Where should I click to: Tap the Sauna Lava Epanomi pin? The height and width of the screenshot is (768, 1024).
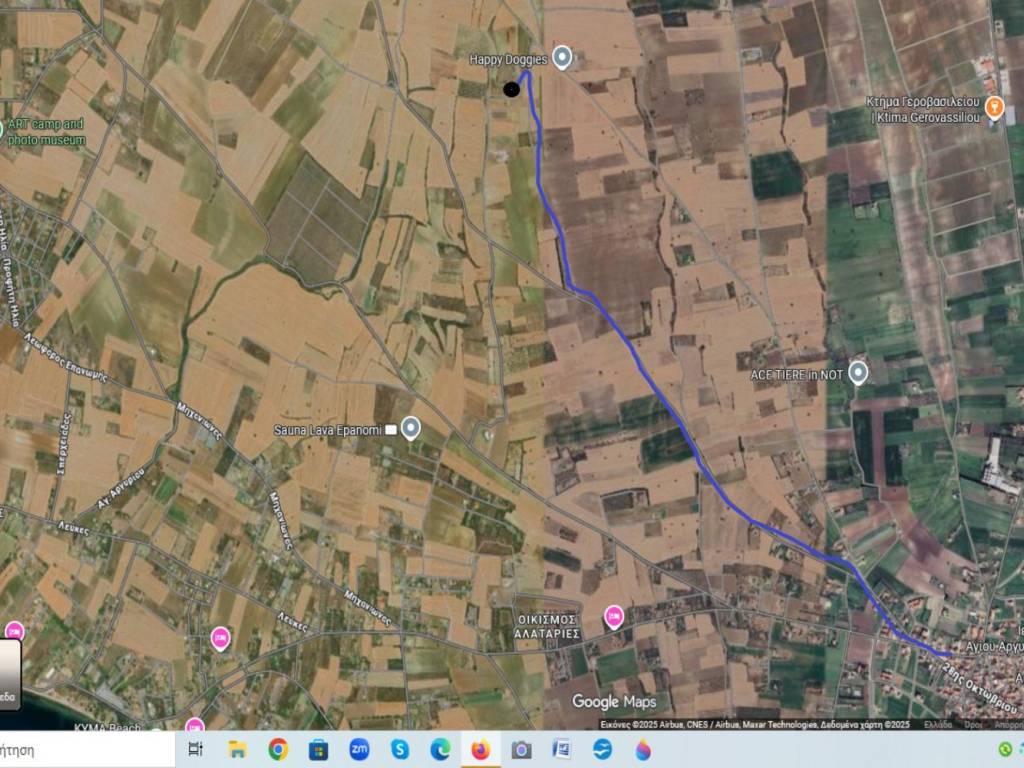click(x=410, y=428)
